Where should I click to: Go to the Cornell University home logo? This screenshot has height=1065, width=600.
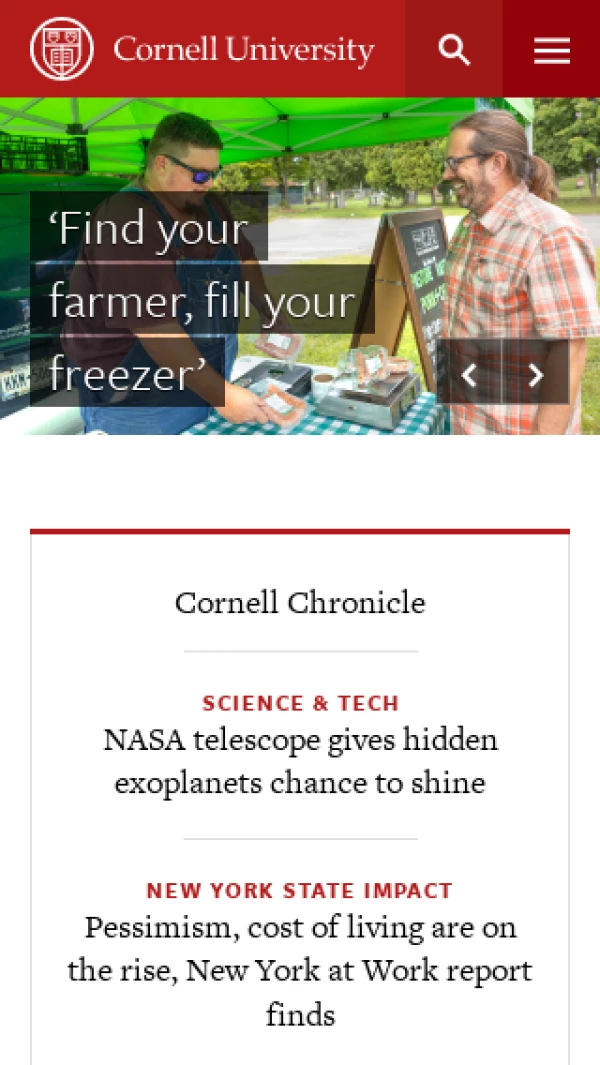point(202,49)
